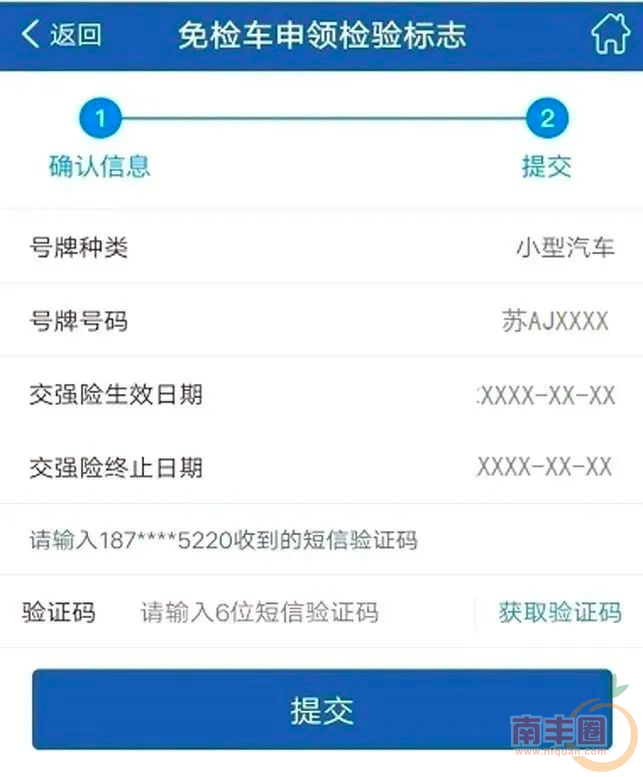Go back using the 返回 button
This screenshot has height=777, width=643.
coord(62,35)
